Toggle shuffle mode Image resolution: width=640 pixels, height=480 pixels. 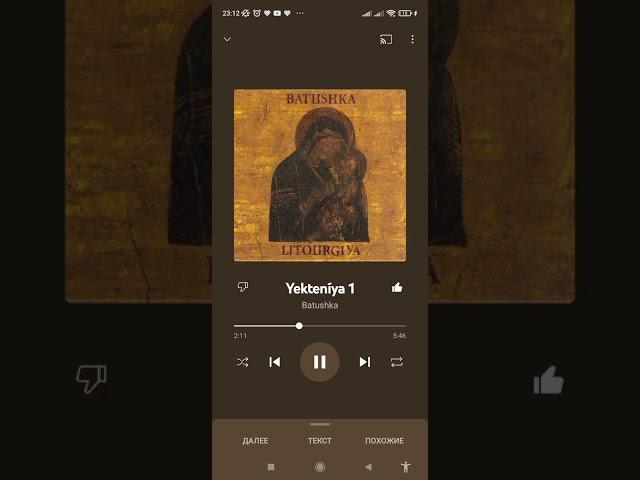coord(242,362)
